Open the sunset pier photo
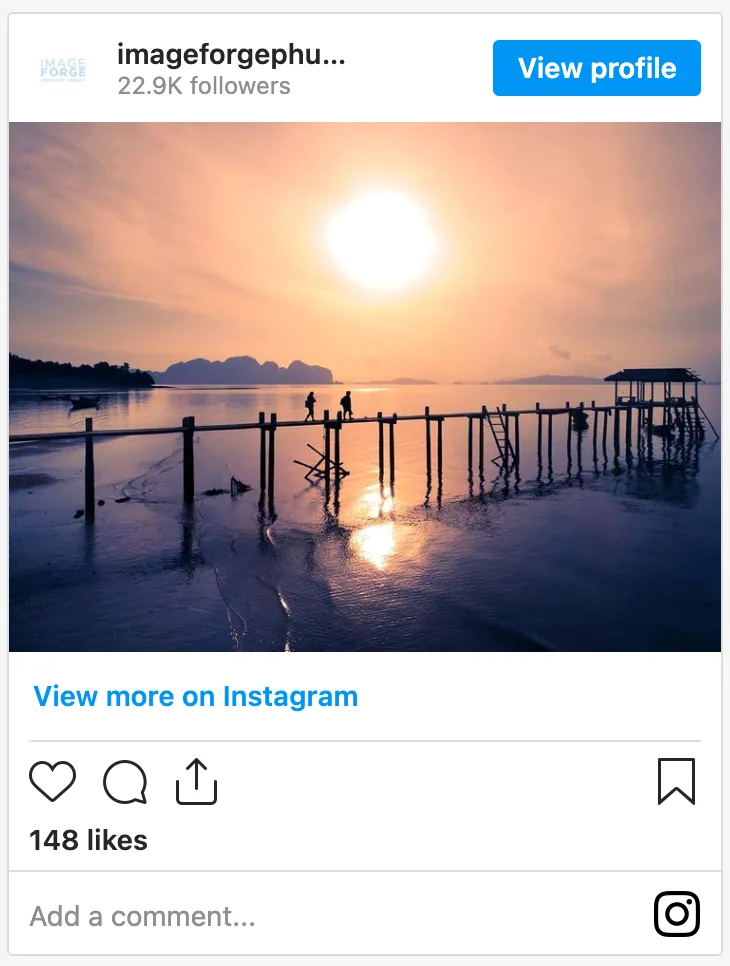The height and width of the screenshot is (966, 730). click(365, 385)
